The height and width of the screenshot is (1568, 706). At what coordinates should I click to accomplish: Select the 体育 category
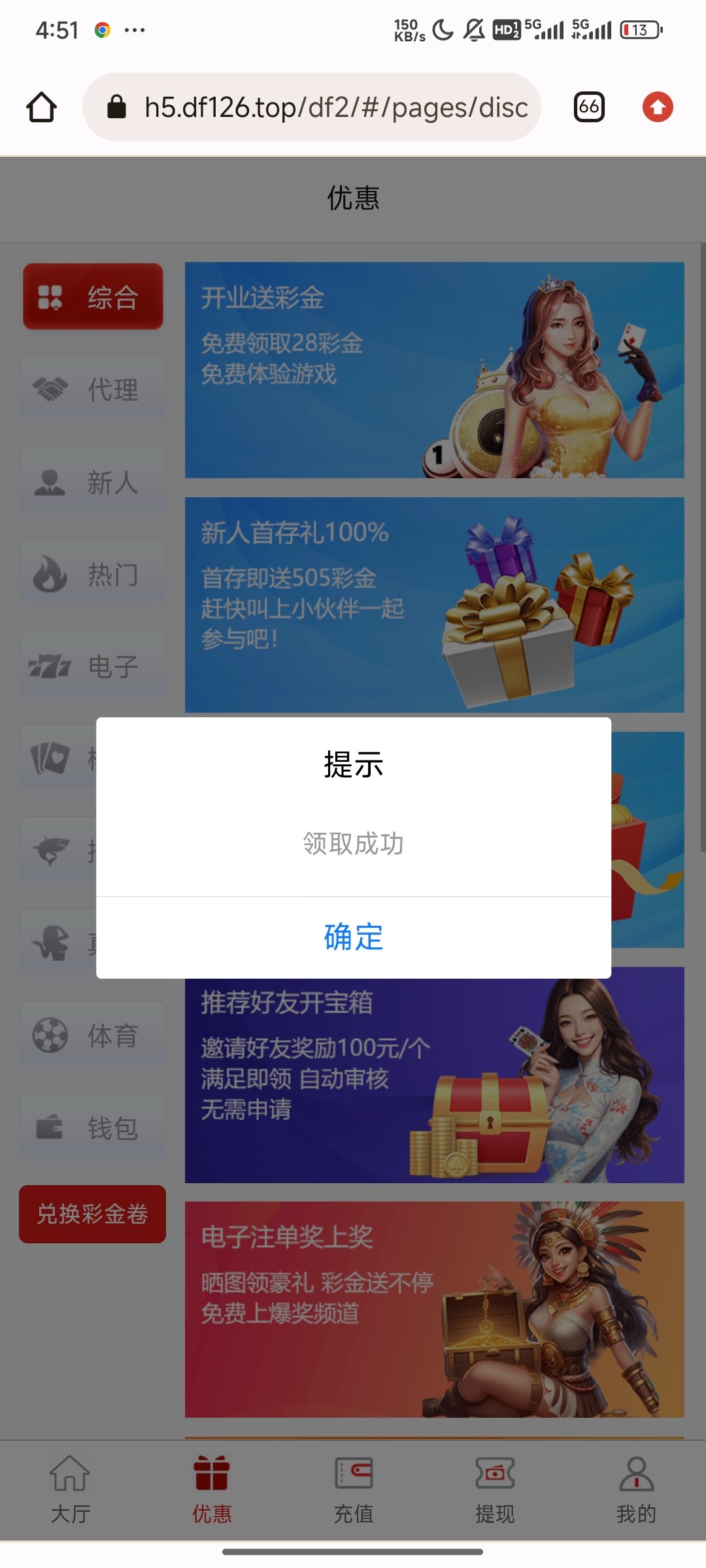93,1036
